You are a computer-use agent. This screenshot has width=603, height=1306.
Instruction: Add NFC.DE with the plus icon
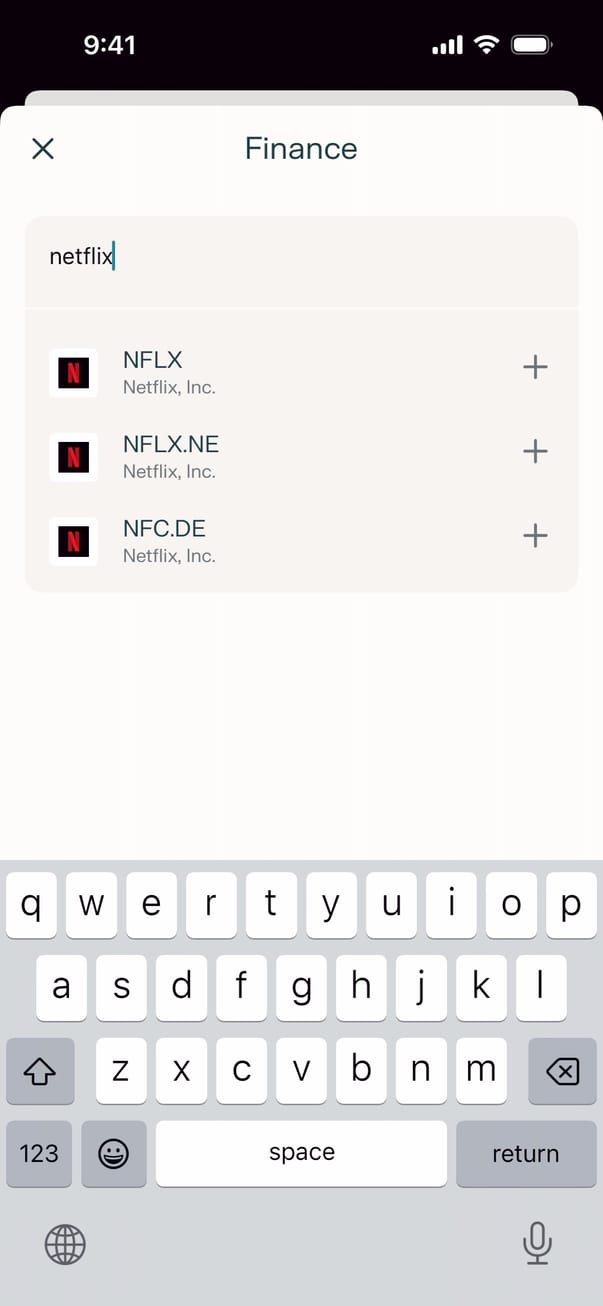[x=535, y=536]
